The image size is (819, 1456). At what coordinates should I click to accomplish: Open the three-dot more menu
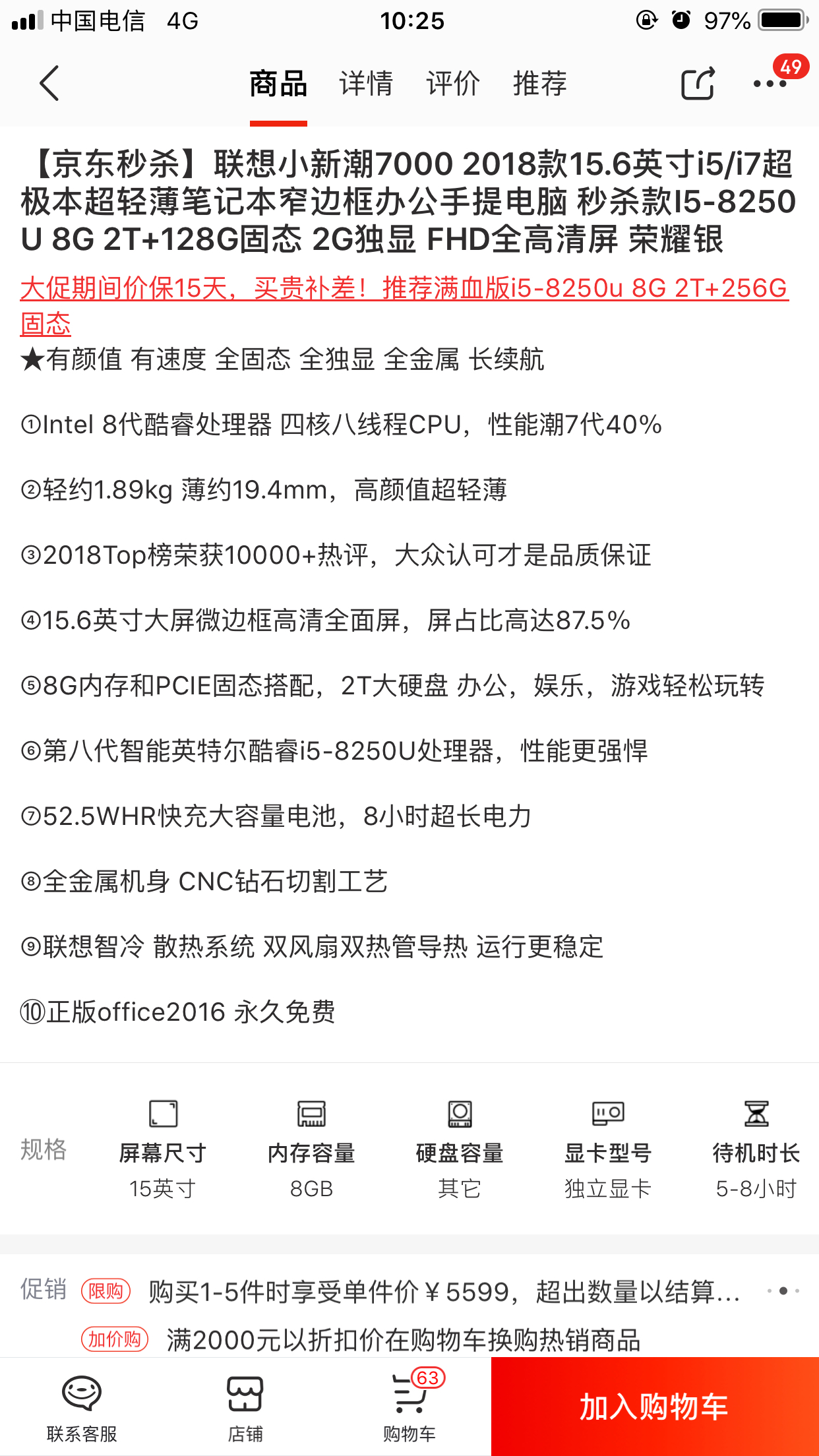770,84
